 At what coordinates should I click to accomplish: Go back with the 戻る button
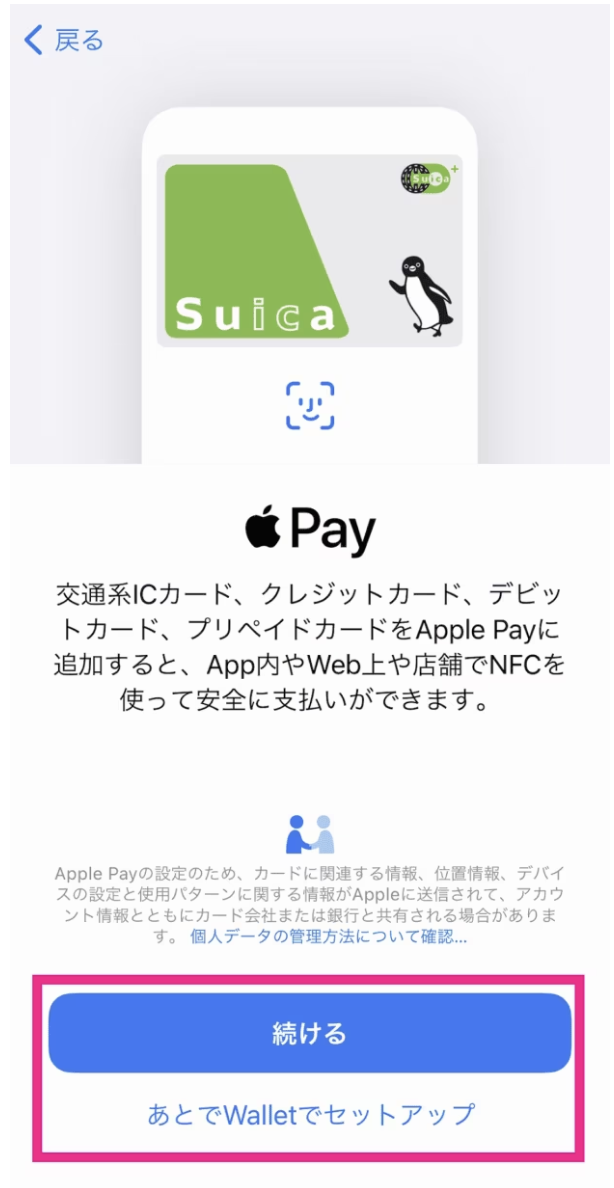tap(64, 41)
